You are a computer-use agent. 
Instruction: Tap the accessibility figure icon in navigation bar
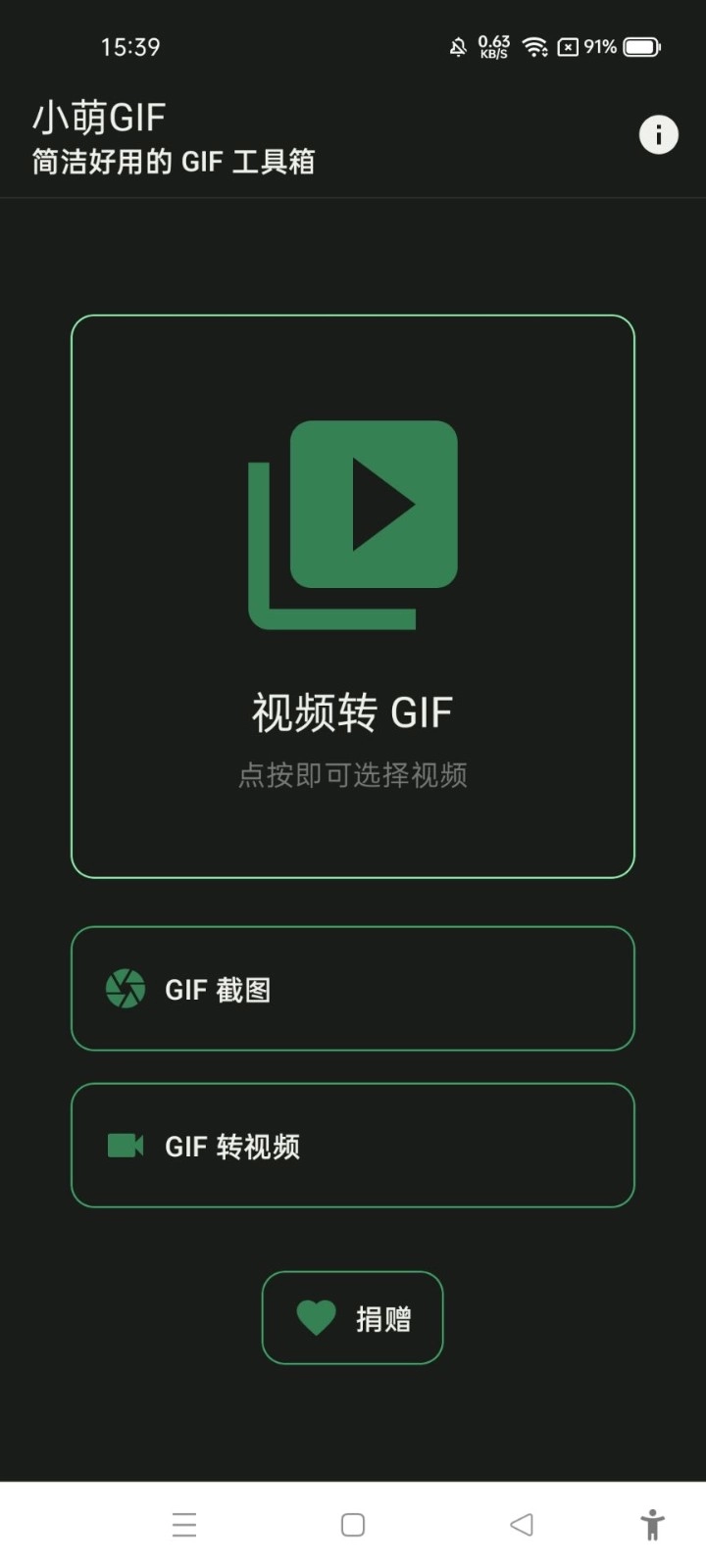click(652, 1525)
